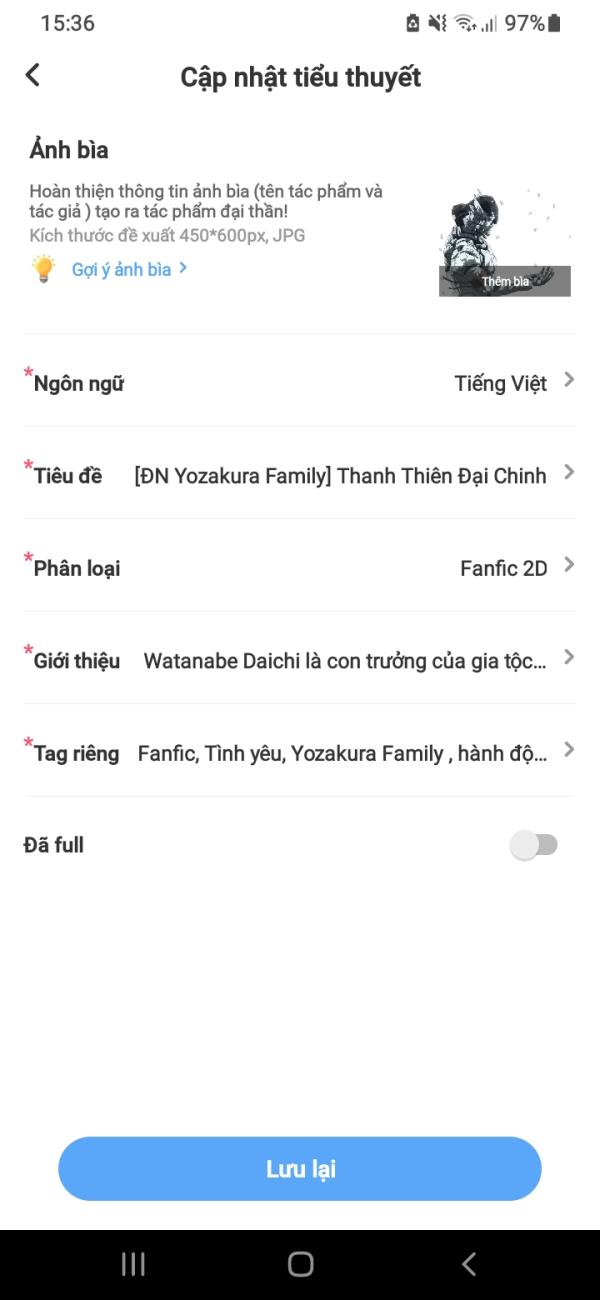
Task: Go to the system home screen
Action: point(300,1264)
